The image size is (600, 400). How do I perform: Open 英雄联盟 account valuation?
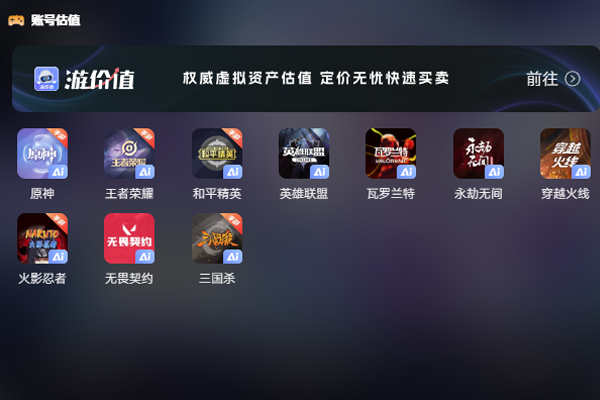pyautogui.click(x=304, y=153)
